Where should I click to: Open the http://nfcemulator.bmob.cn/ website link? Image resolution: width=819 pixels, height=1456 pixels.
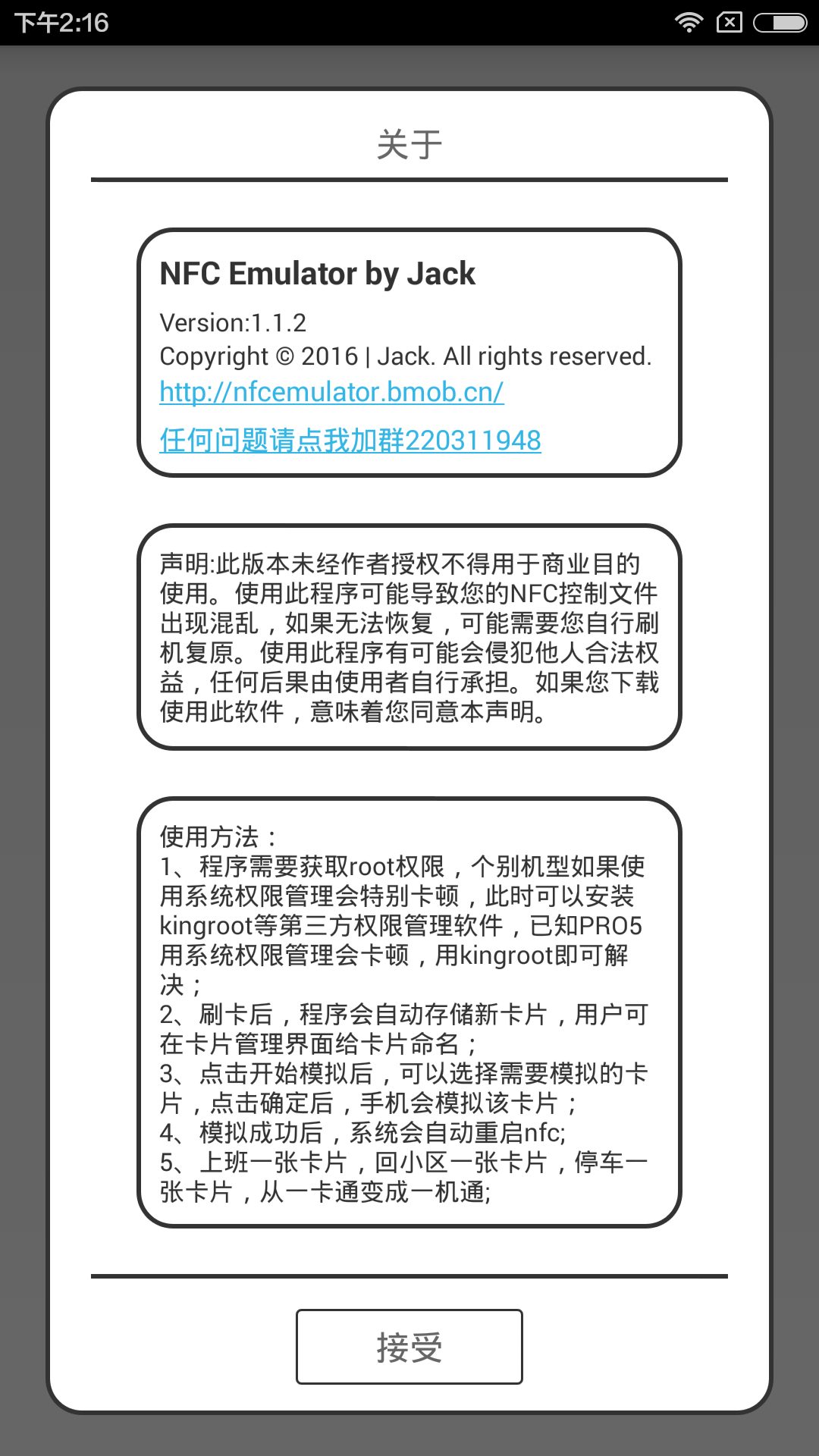click(331, 393)
